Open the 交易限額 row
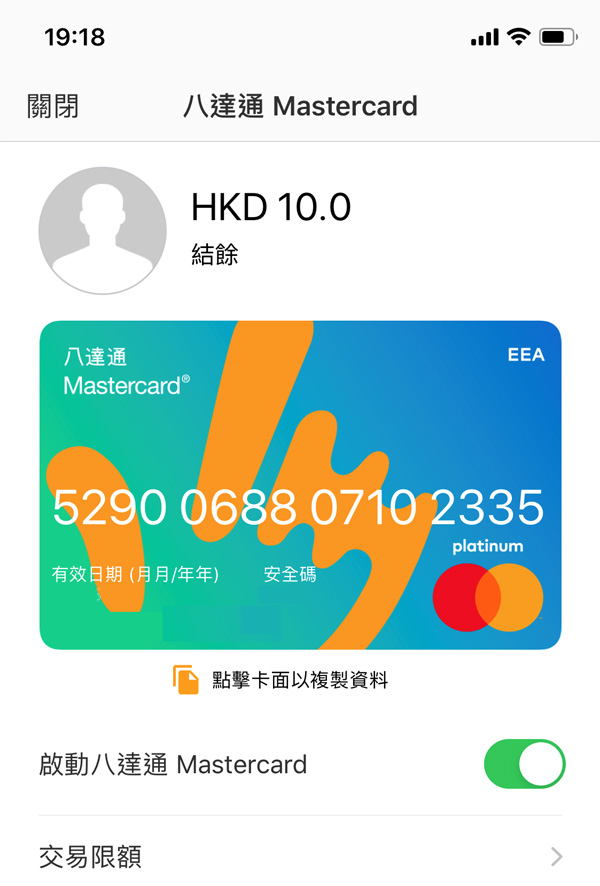 click(x=300, y=856)
